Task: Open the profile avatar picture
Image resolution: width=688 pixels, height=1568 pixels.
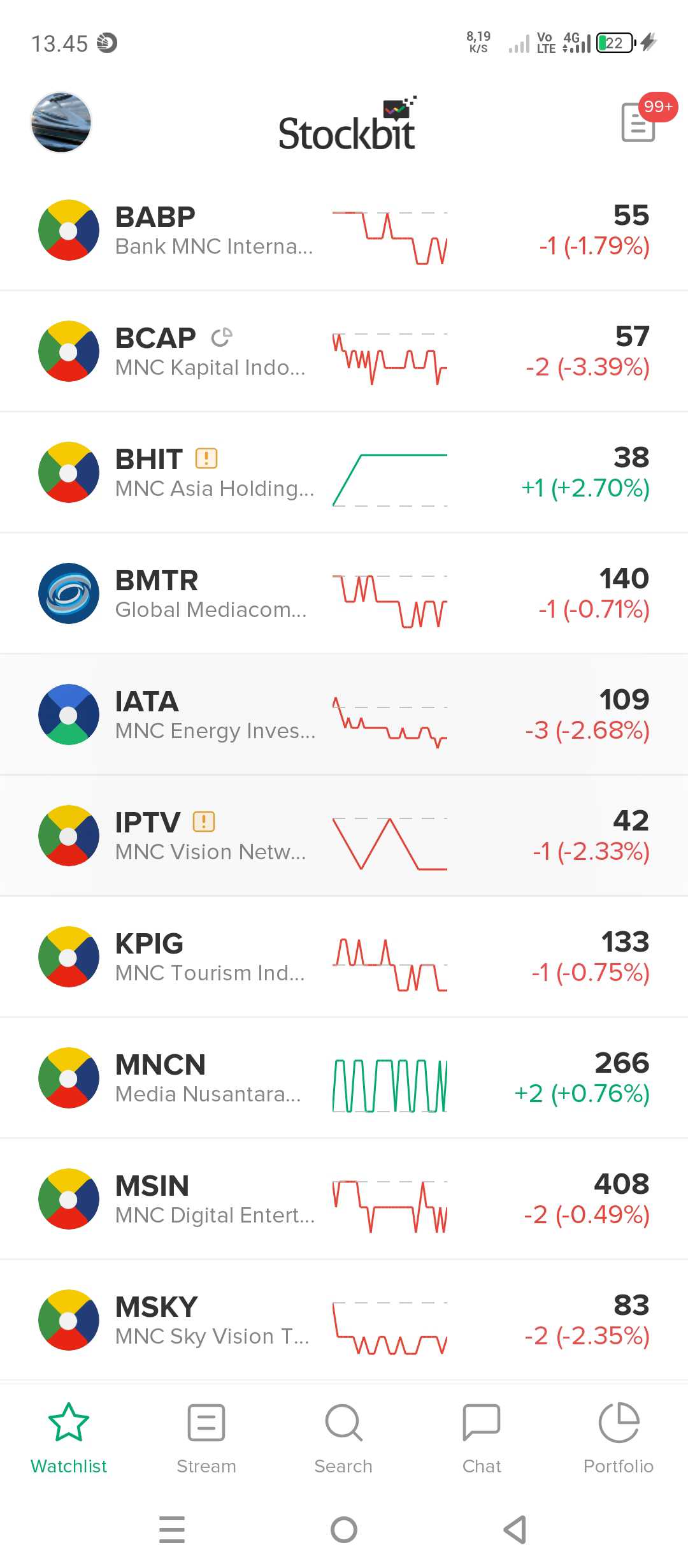Action: [x=61, y=122]
